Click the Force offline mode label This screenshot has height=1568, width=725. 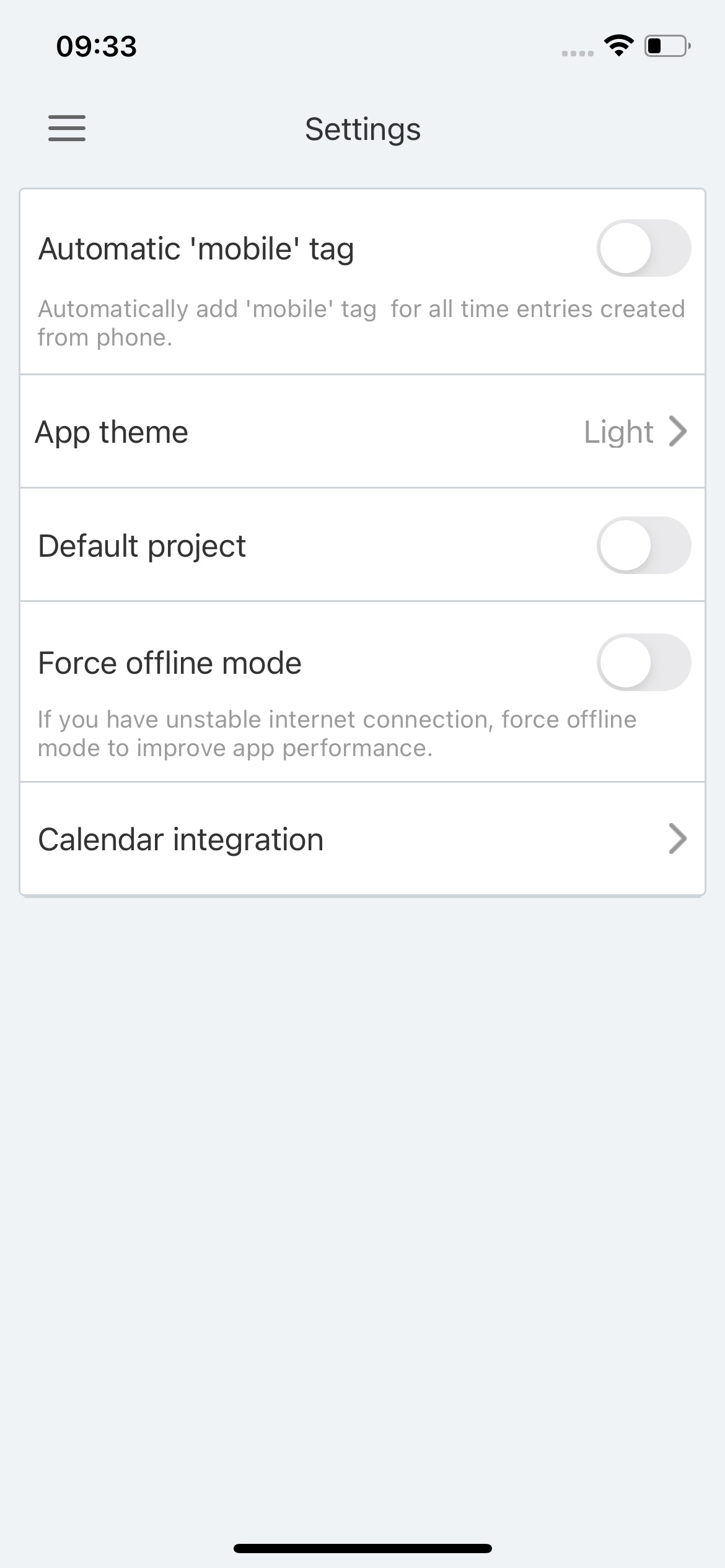click(x=169, y=662)
